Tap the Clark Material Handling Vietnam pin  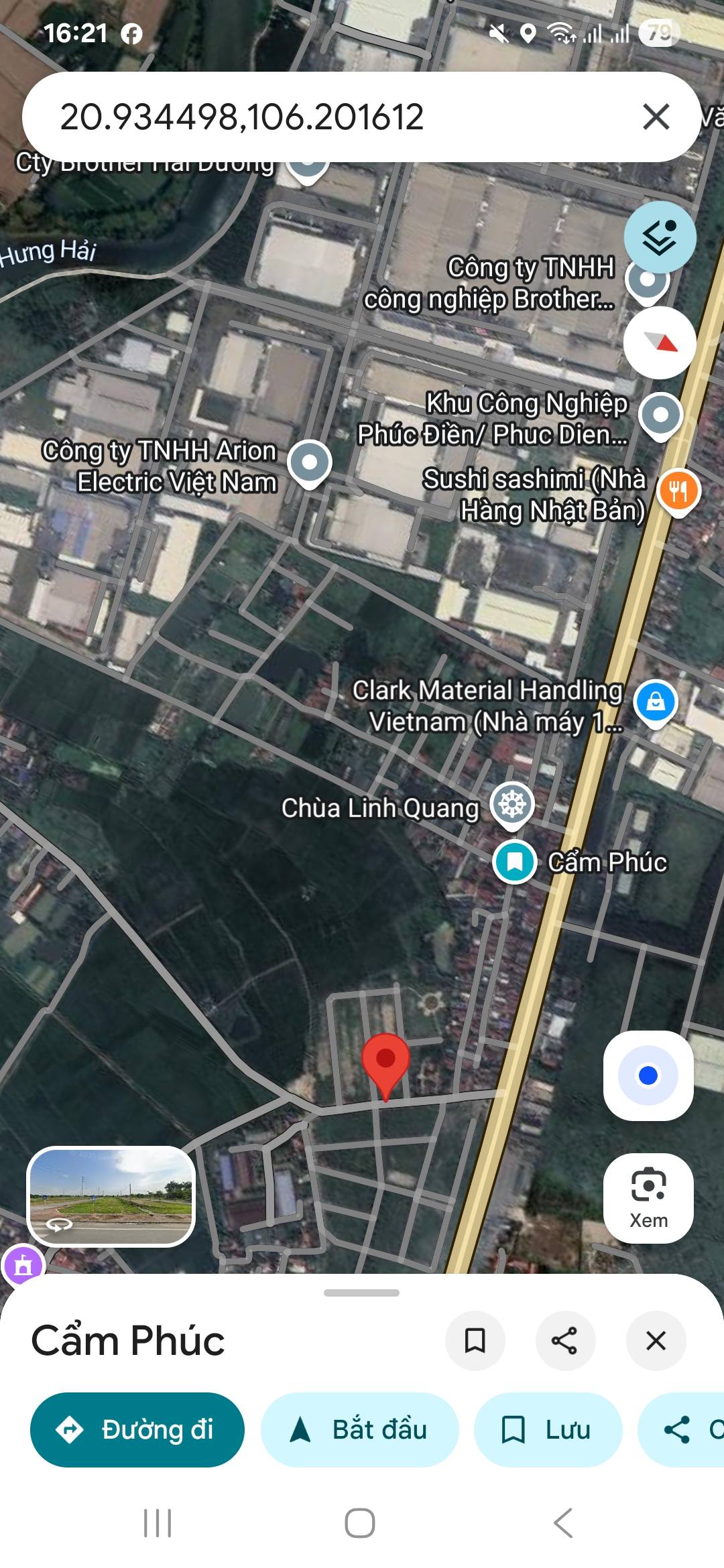(x=656, y=703)
